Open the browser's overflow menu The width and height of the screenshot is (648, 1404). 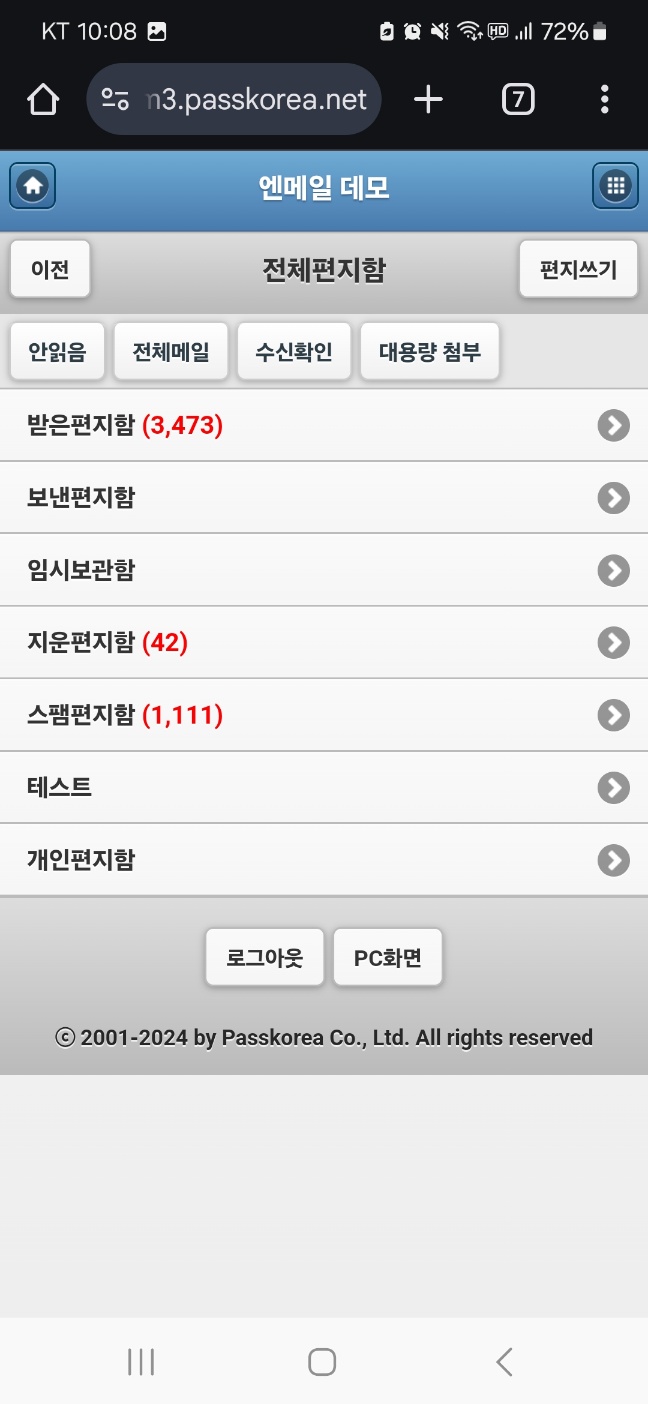tap(604, 99)
